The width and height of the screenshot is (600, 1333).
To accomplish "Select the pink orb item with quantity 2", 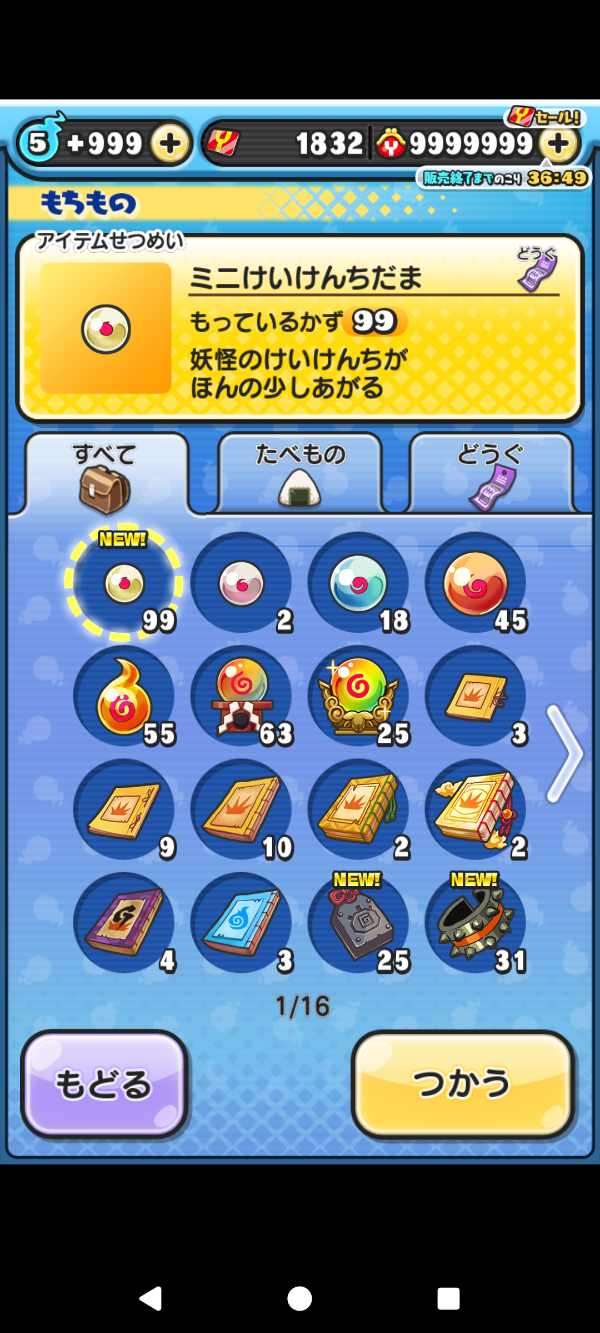I will click(x=240, y=583).
